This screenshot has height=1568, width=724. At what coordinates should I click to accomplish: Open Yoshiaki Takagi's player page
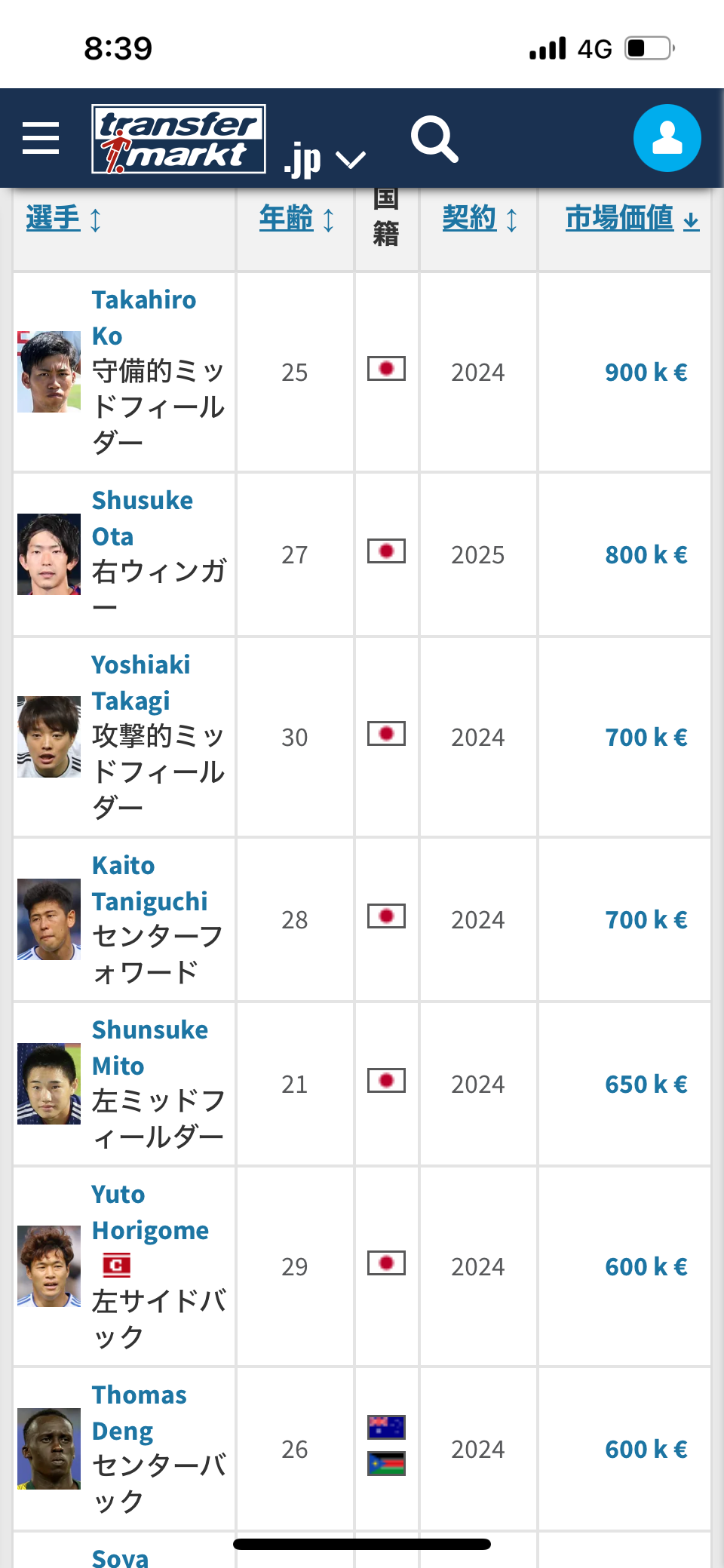click(141, 683)
